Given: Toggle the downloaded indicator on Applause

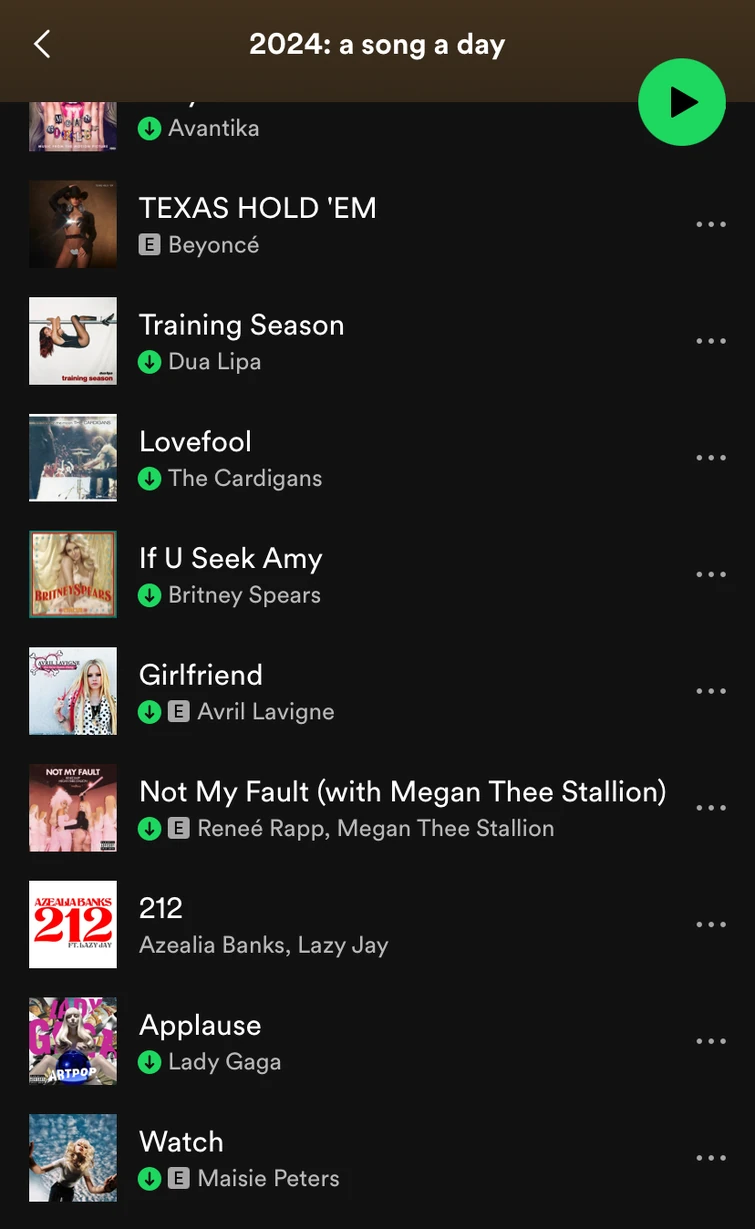Looking at the screenshot, I should (150, 1062).
